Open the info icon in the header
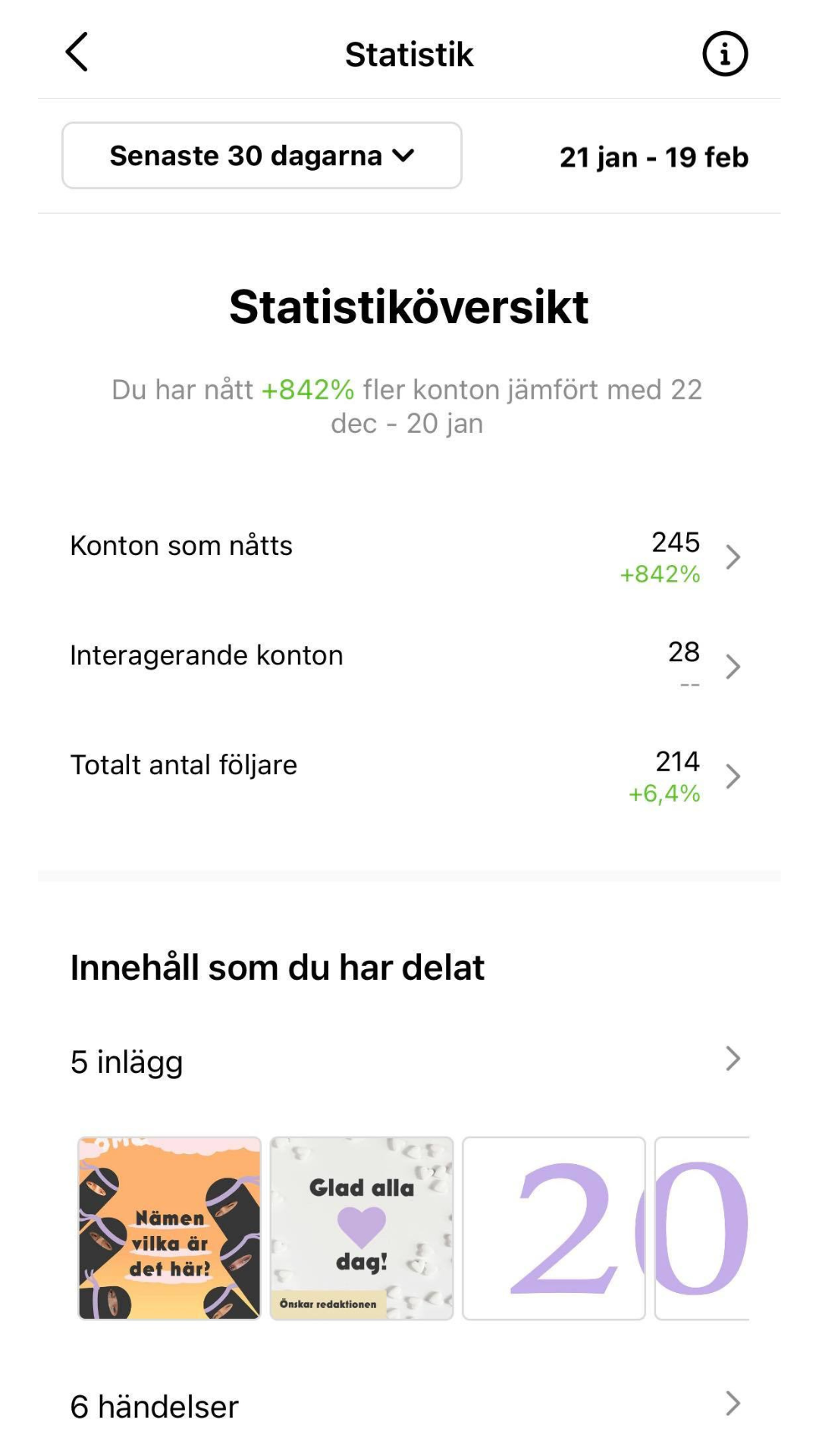This screenshot has width=819, height=1456. pos(725,54)
